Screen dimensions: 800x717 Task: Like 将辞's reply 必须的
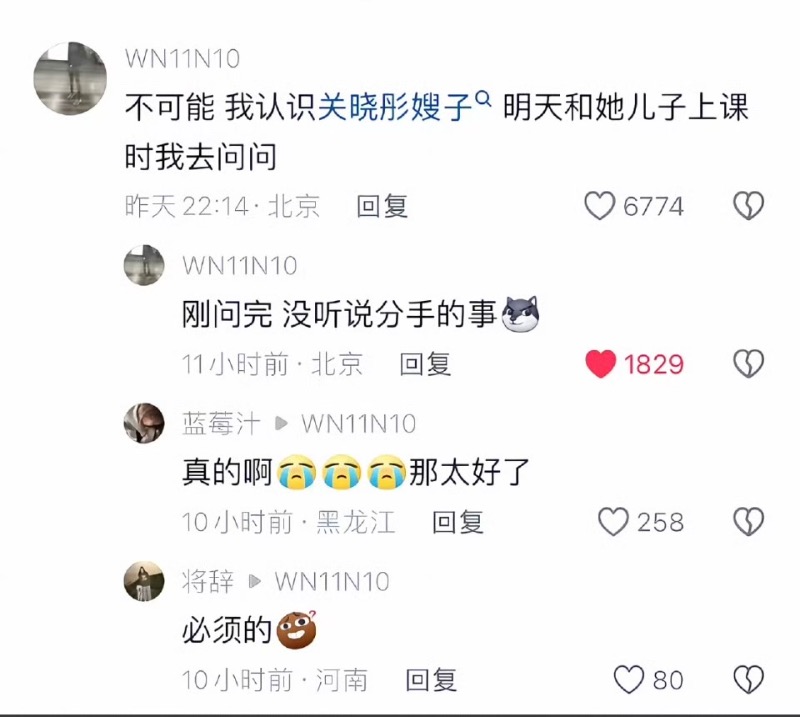tap(628, 680)
